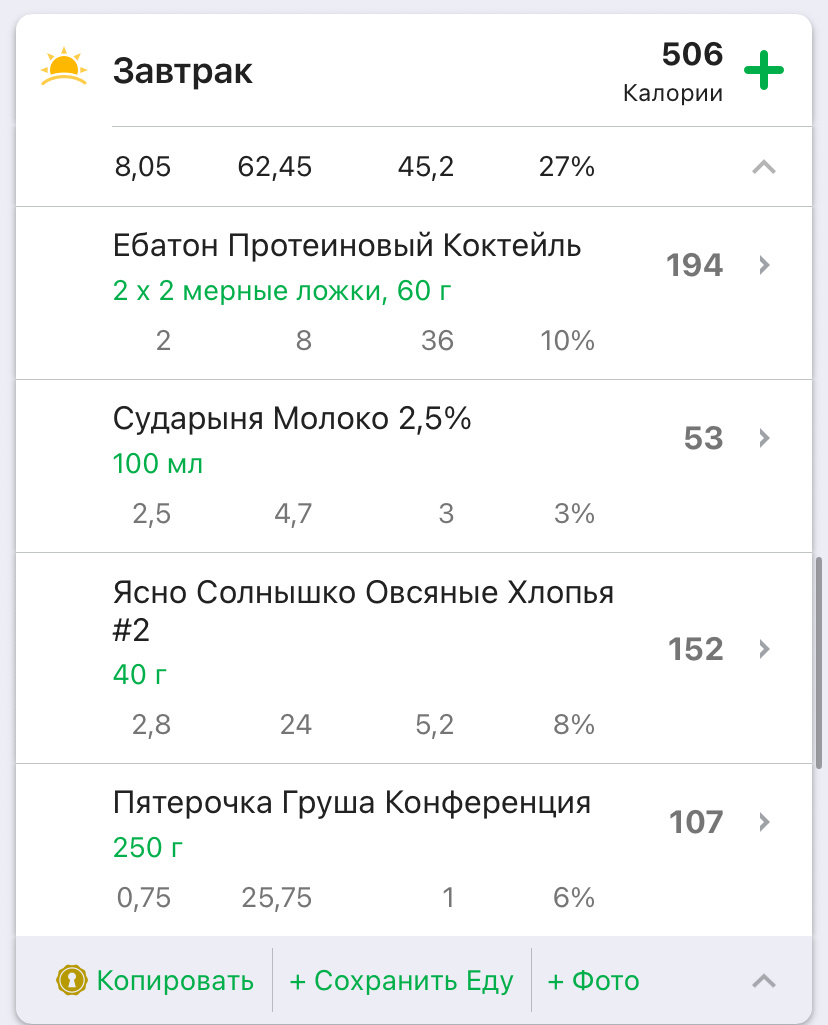The height and width of the screenshot is (1025, 828).
Task: Click the sunrise breakfast icon
Action: [x=62, y=67]
